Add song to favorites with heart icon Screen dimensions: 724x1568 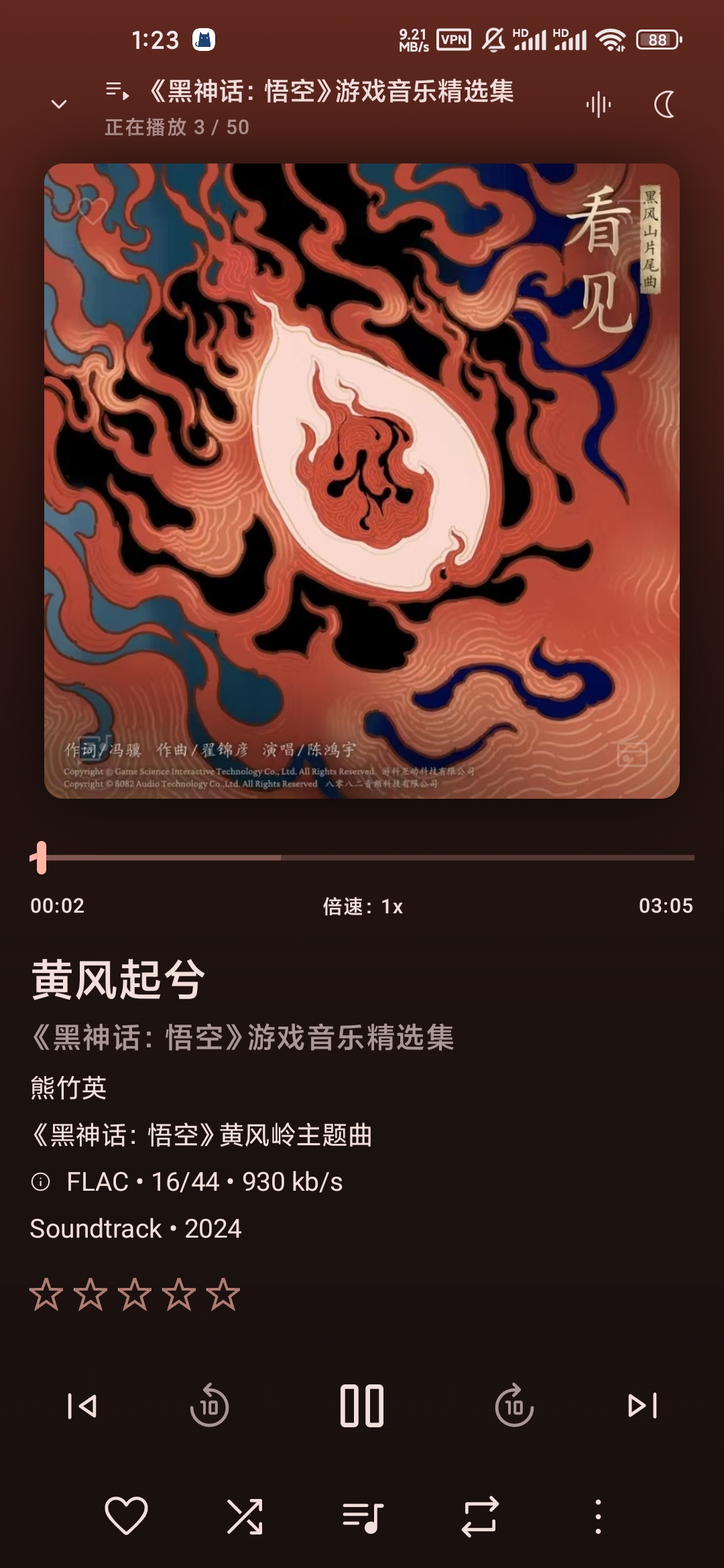126,1516
